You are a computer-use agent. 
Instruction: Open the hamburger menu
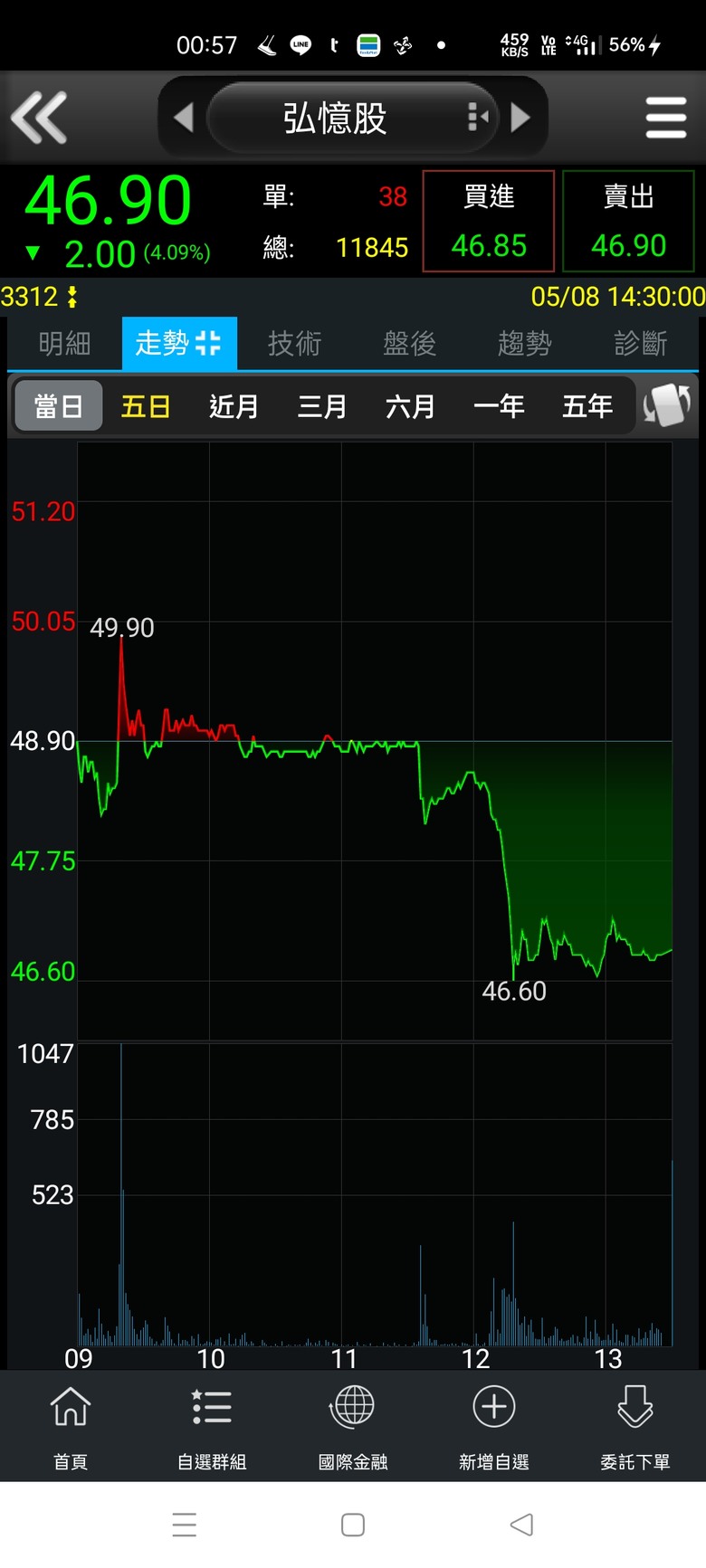[666, 118]
